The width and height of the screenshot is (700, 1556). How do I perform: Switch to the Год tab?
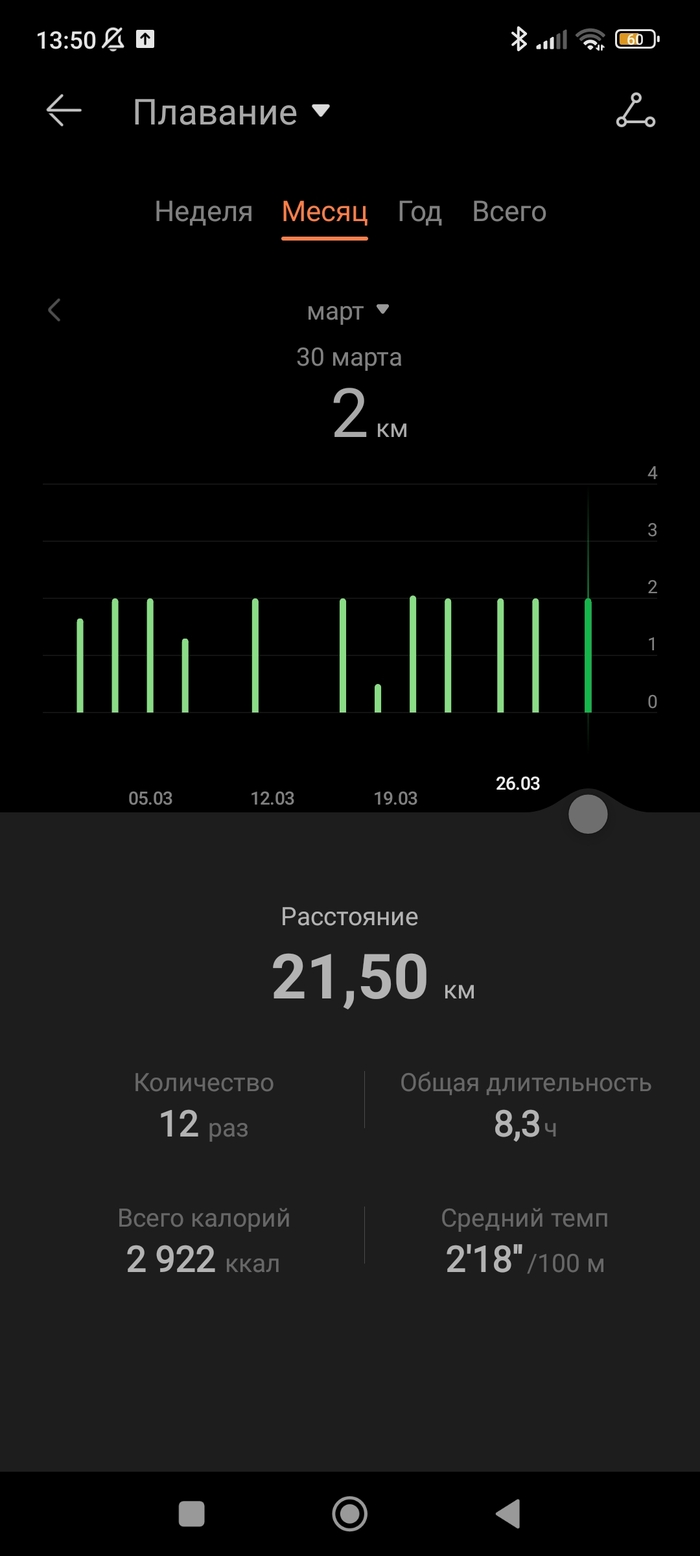(x=420, y=212)
